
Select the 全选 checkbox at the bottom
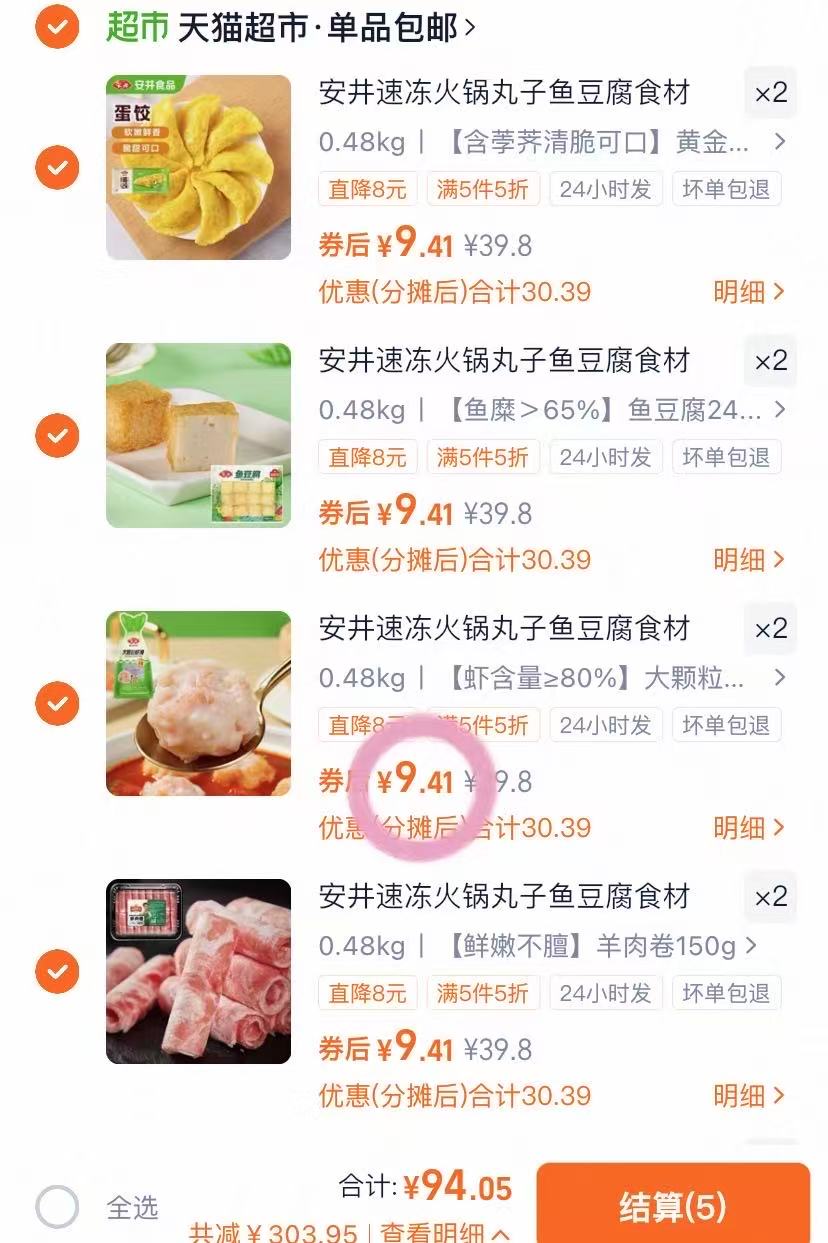tap(57, 1208)
